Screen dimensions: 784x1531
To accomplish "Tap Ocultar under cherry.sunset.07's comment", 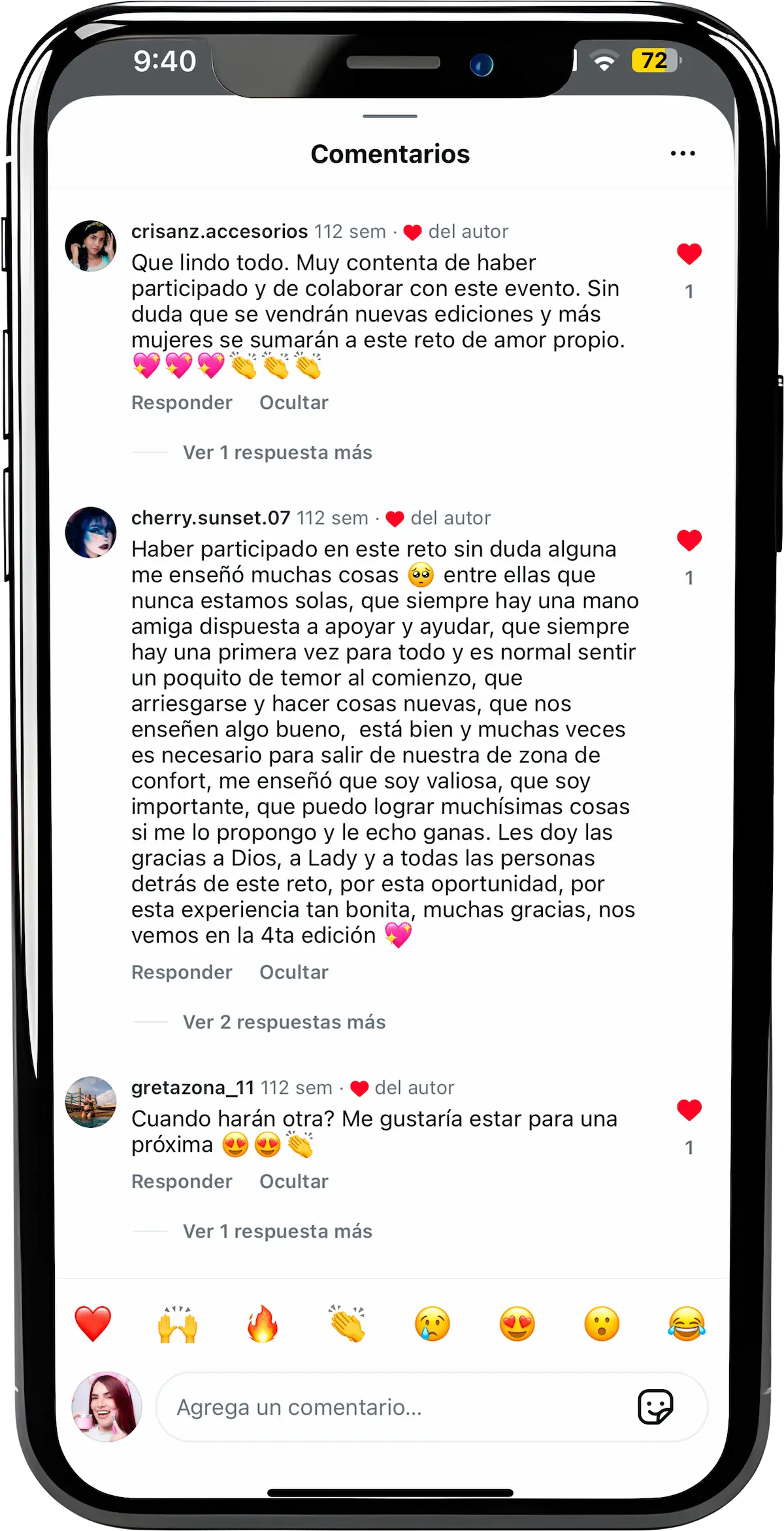I will (293, 972).
